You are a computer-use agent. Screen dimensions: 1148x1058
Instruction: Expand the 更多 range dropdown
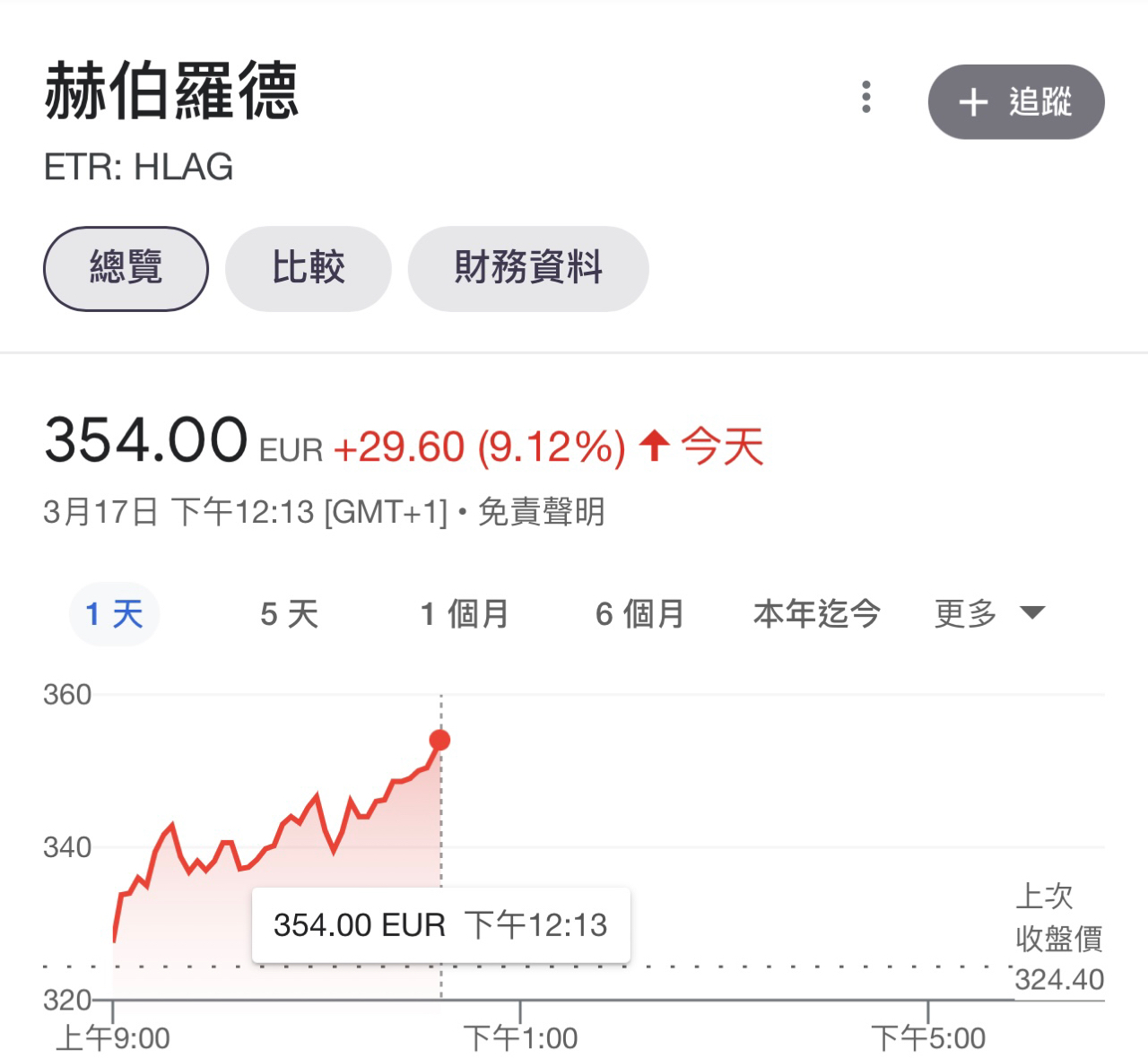coord(988,614)
